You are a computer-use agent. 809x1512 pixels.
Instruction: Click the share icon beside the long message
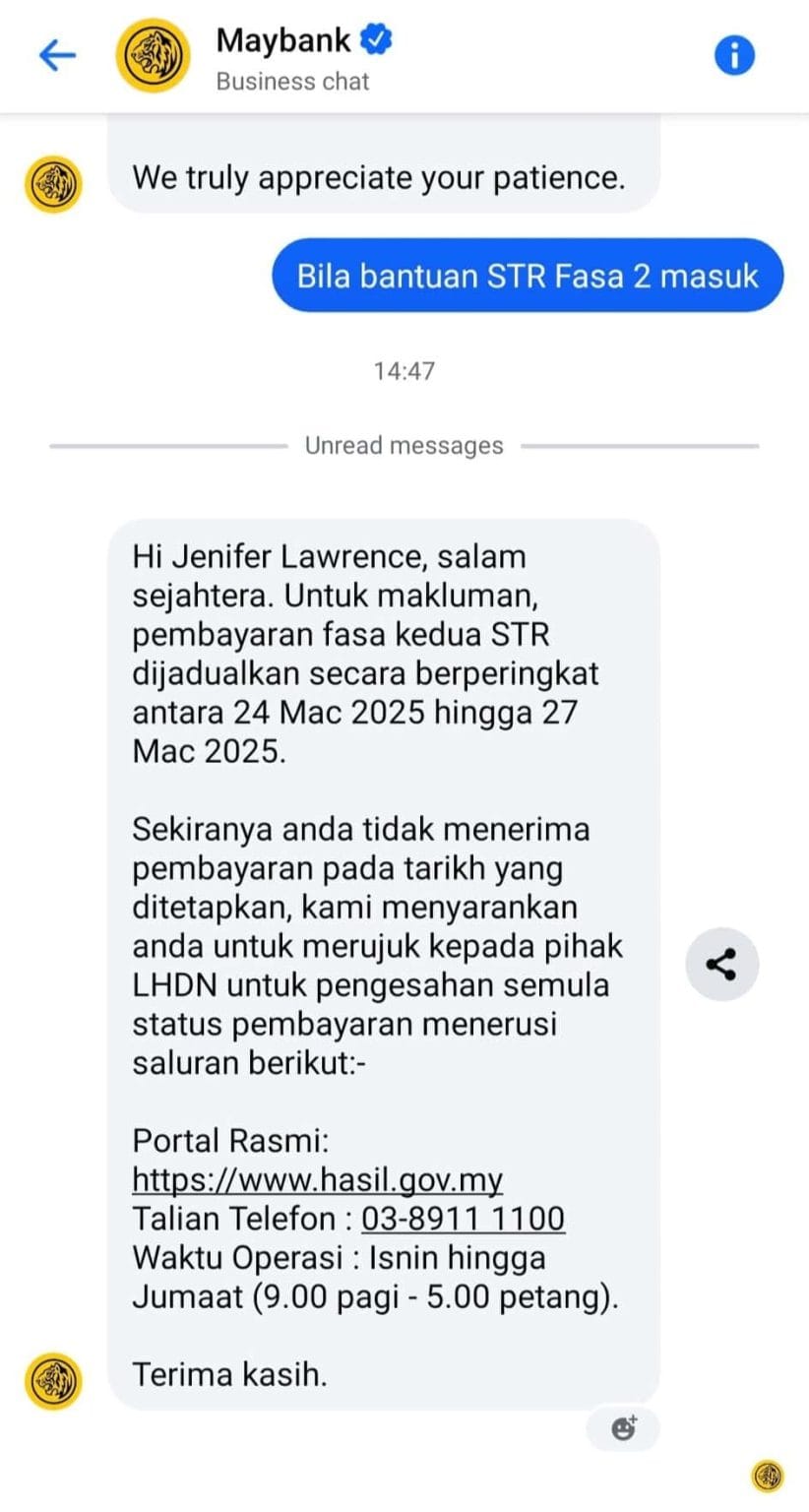click(x=723, y=965)
